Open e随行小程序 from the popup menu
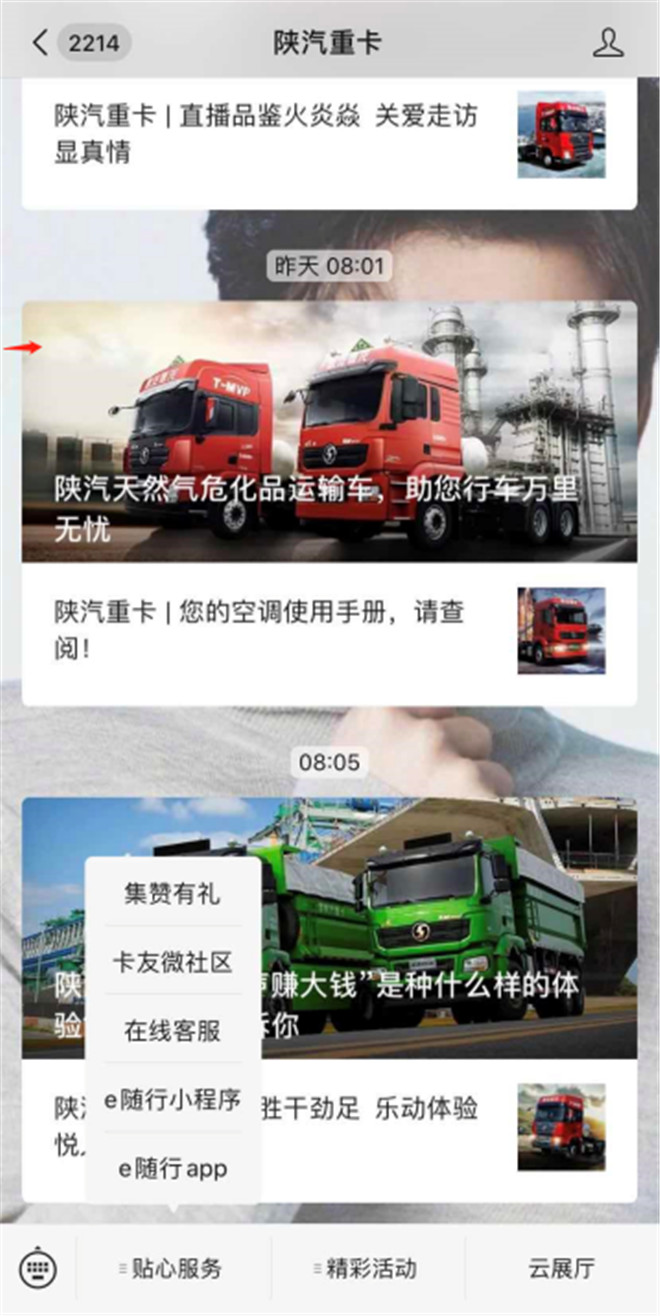The height and width of the screenshot is (1316, 660). (x=172, y=1100)
